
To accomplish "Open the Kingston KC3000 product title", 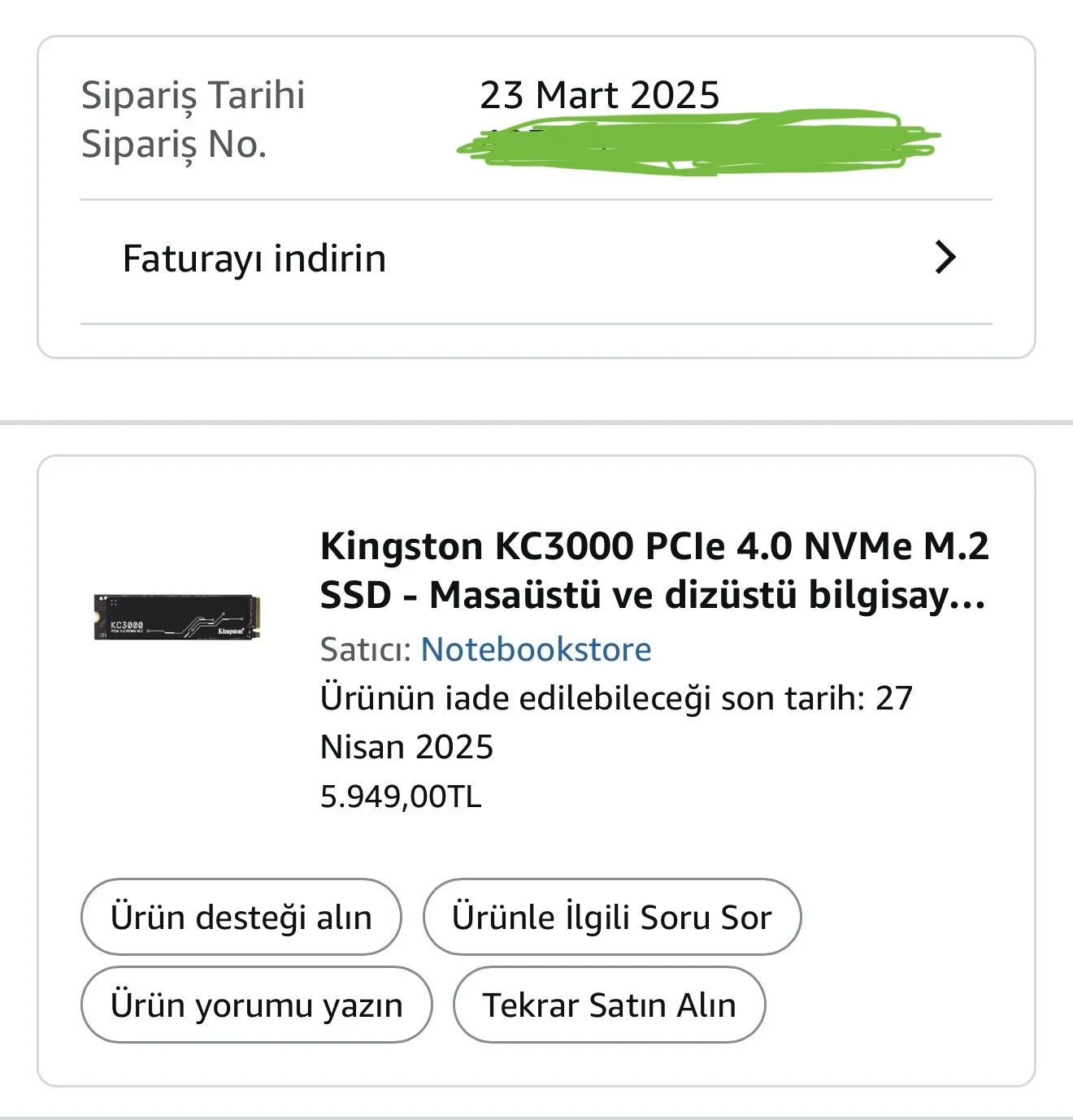I will pyautogui.click(x=654, y=570).
